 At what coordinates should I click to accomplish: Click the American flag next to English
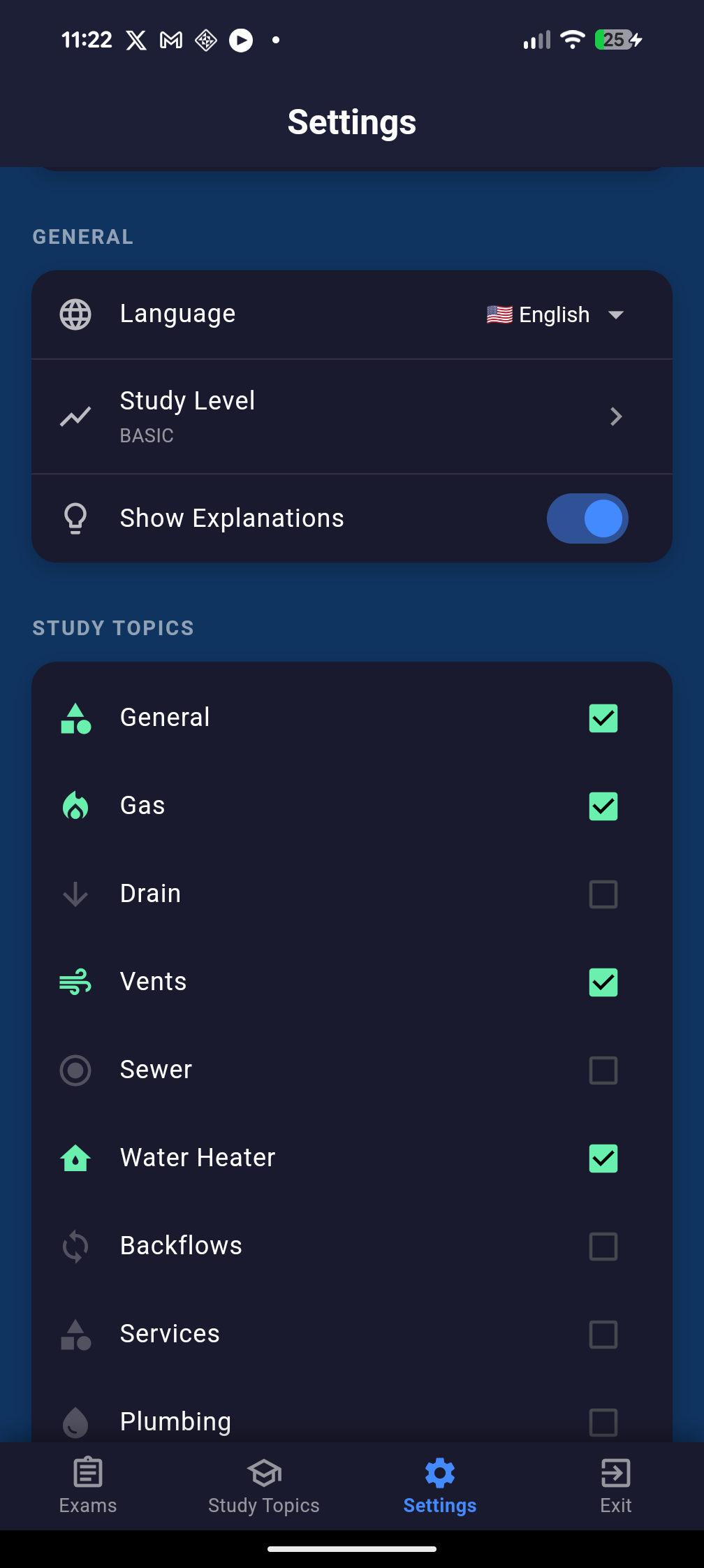click(498, 314)
